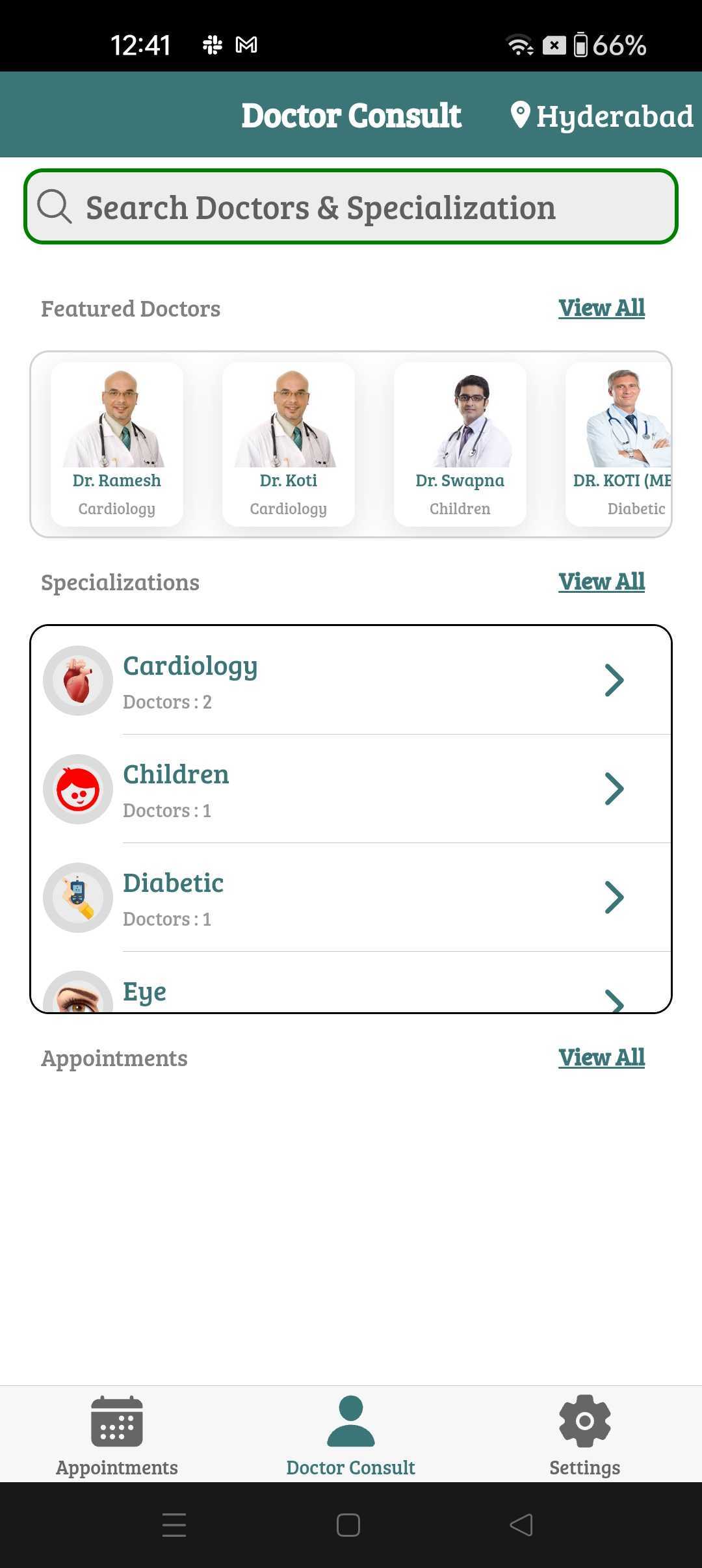This screenshot has width=702, height=1568.
Task: Tap the Search Doctors & Specialization field
Action: (x=351, y=207)
